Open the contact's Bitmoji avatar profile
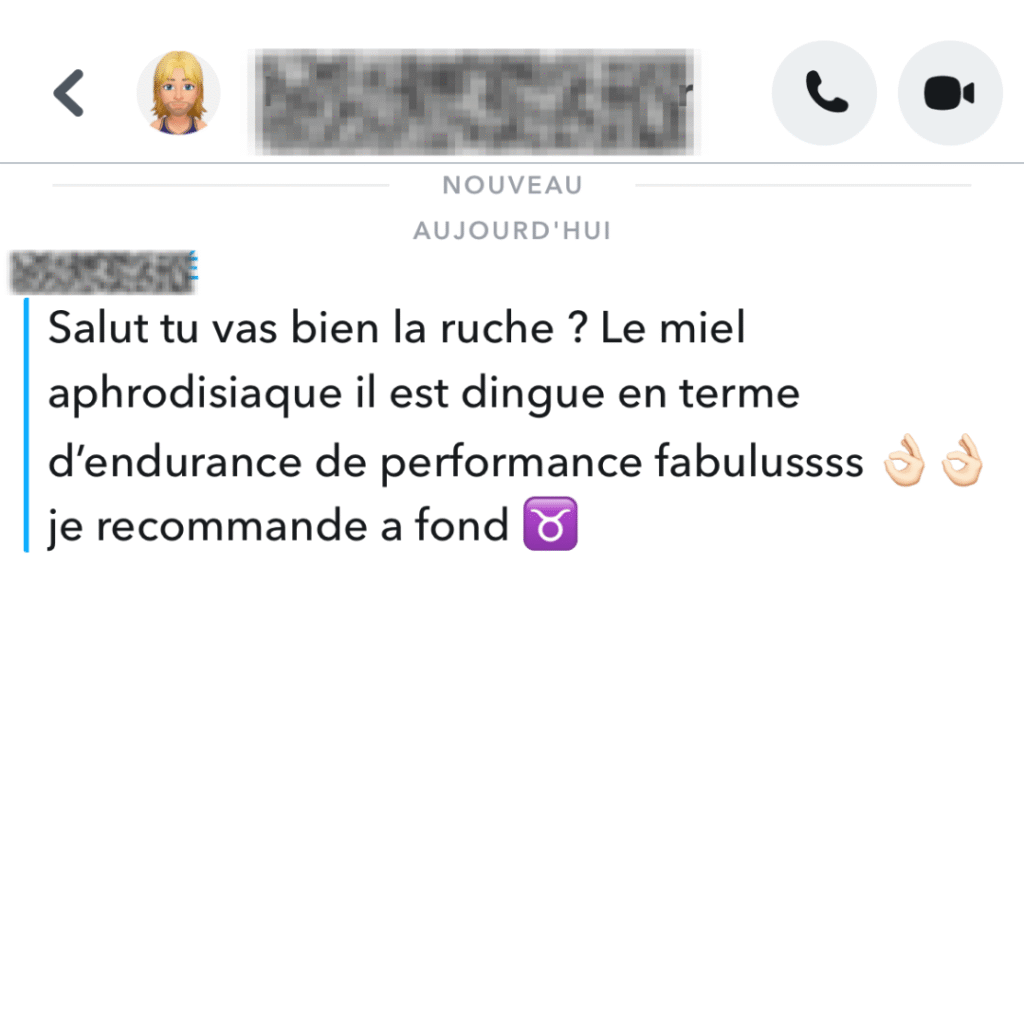1024x1024 pixels. (179, 94)
